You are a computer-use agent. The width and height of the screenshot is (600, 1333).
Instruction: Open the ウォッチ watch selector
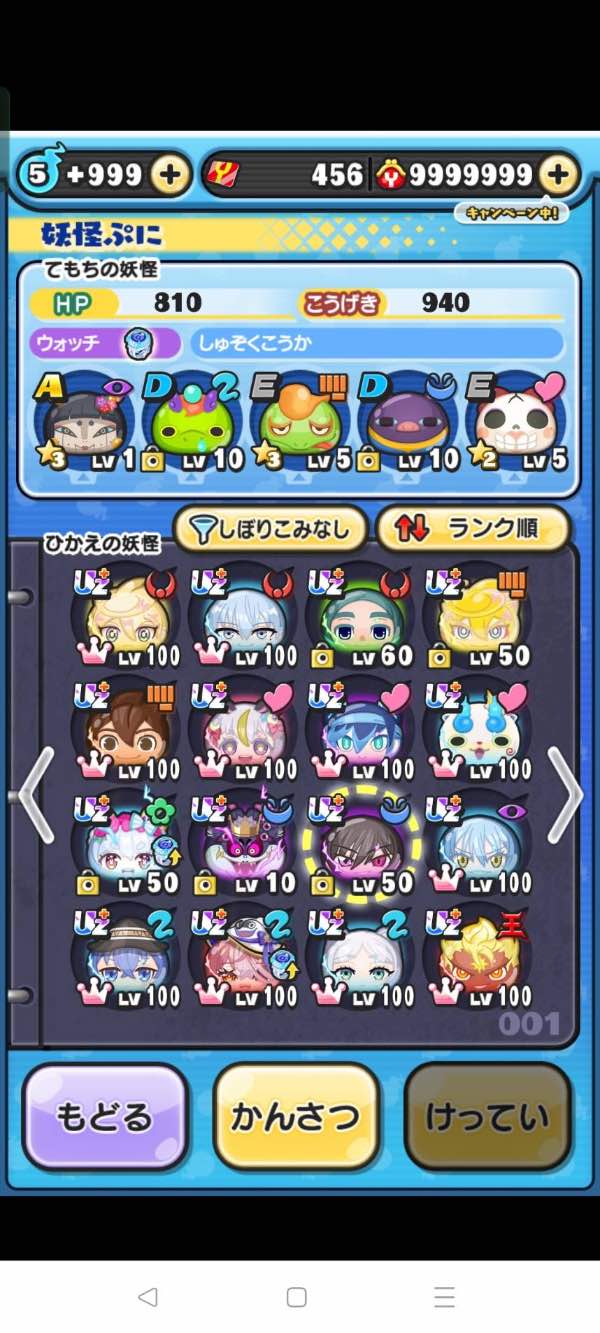pos(105,344)
